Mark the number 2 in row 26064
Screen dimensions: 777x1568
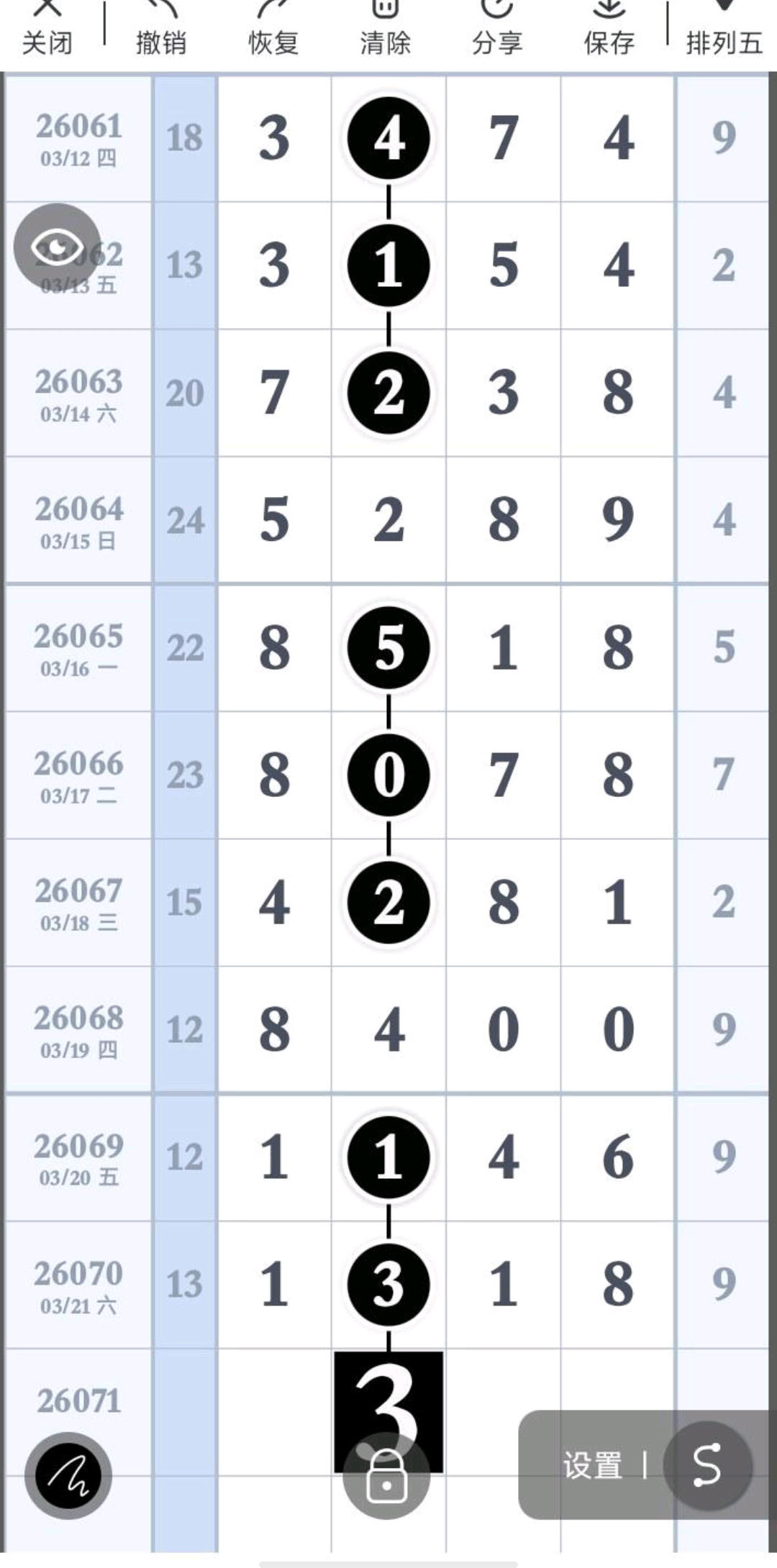[388, 520]
